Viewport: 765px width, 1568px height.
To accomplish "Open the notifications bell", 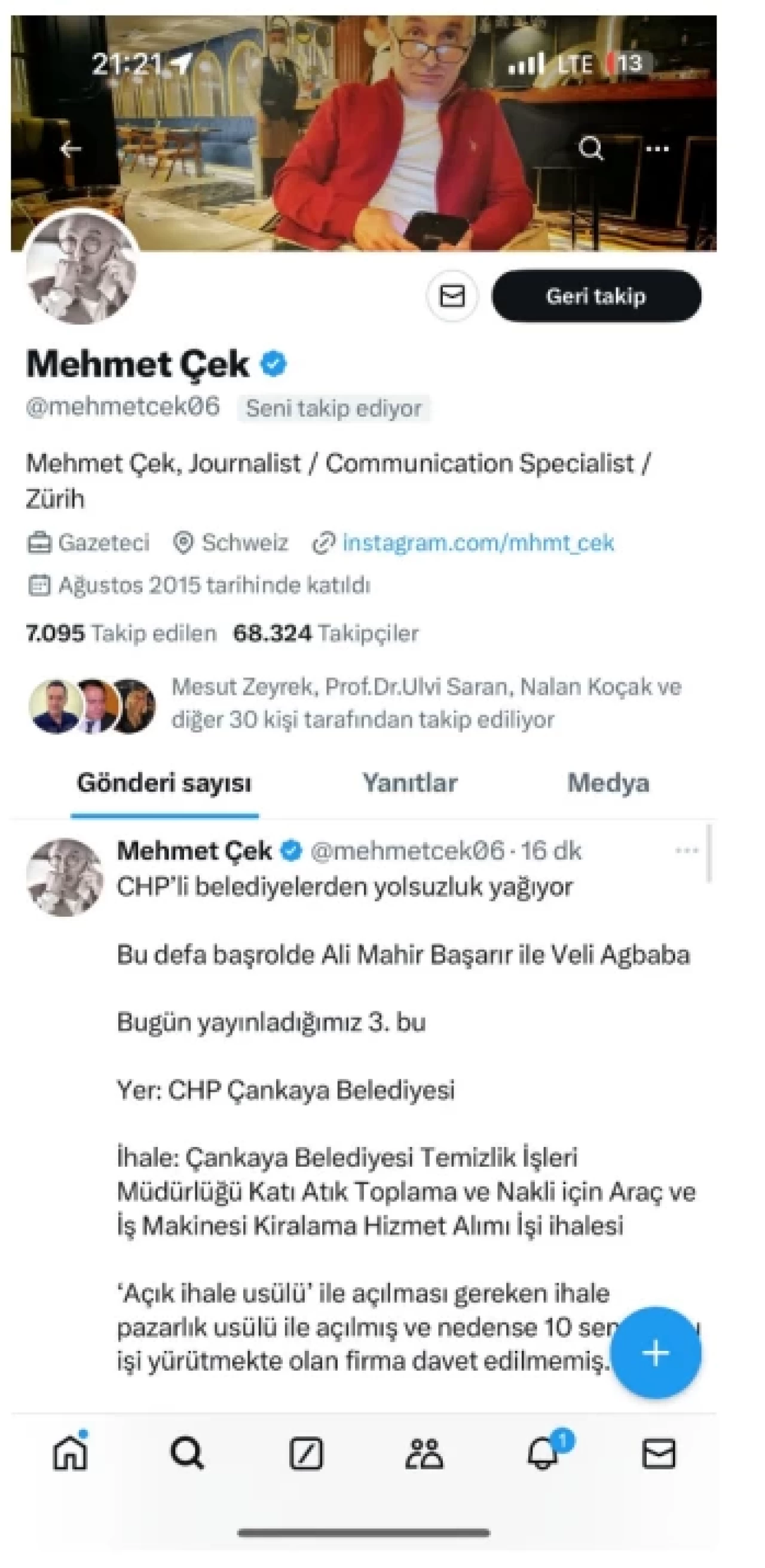I will [543, 1454].
